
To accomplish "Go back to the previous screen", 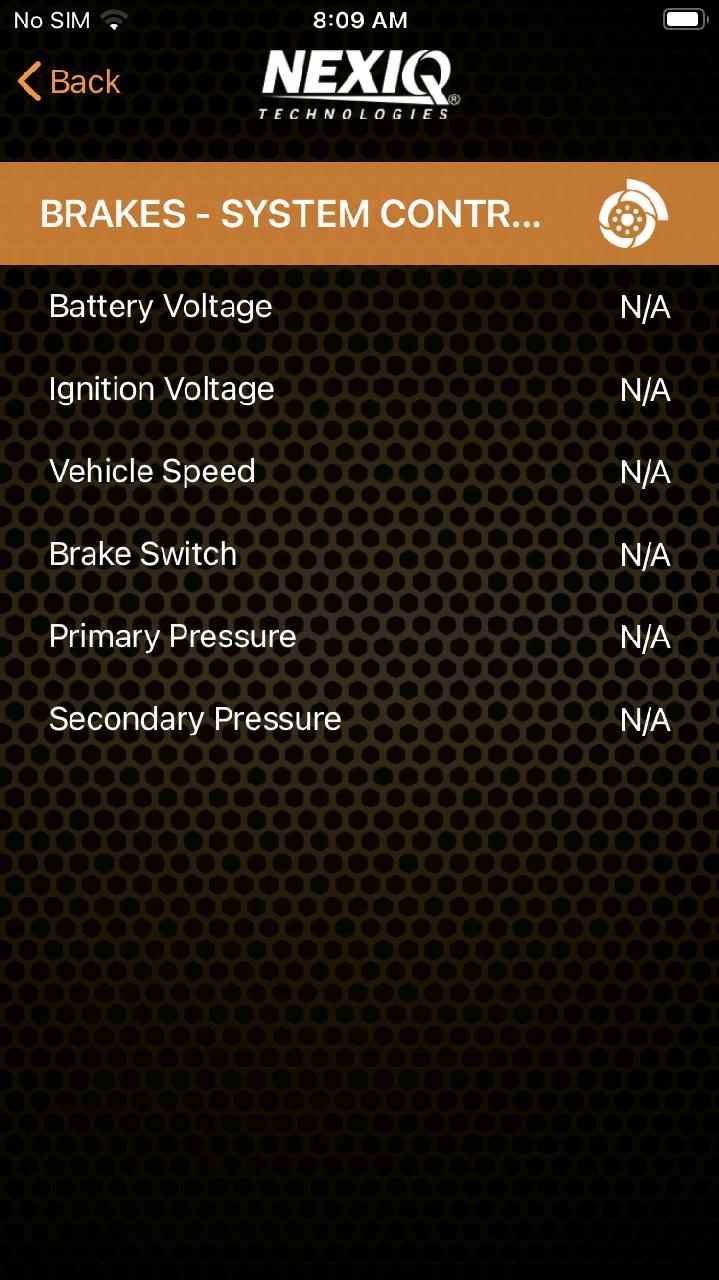I will tap(69, 82).
